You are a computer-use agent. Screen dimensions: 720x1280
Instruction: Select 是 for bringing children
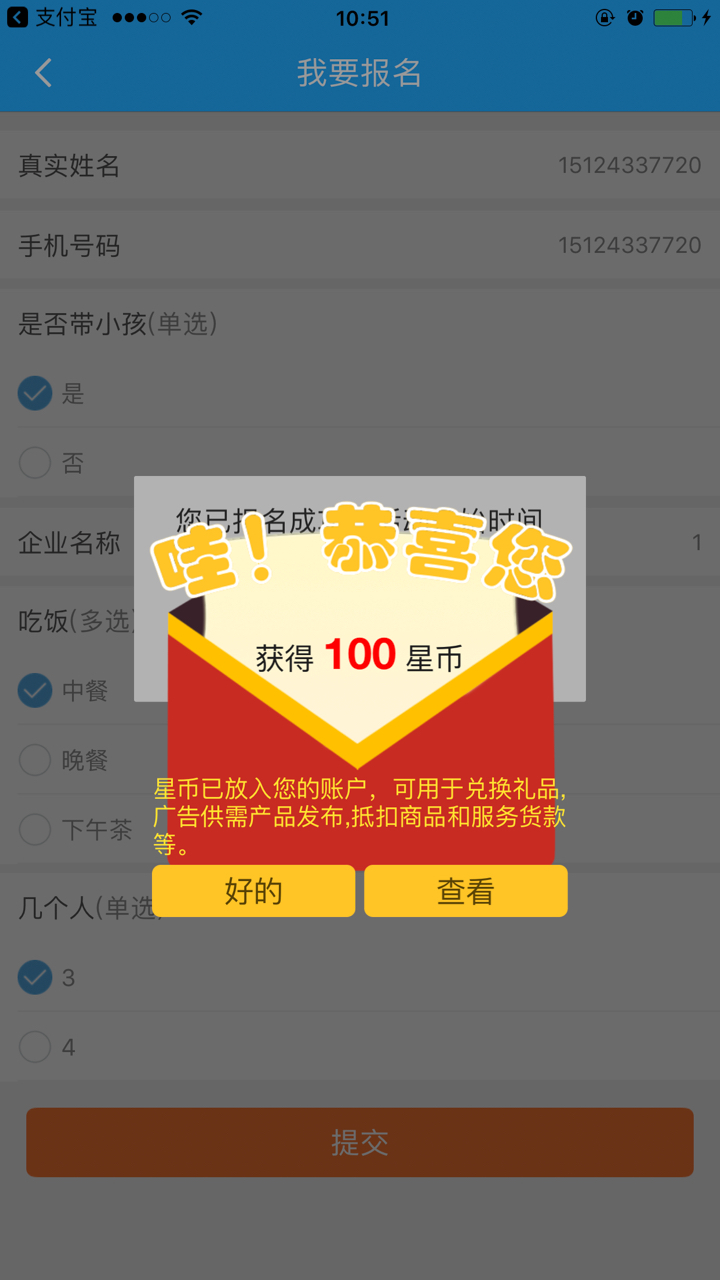pyautogui.click(x=34, y=393)
